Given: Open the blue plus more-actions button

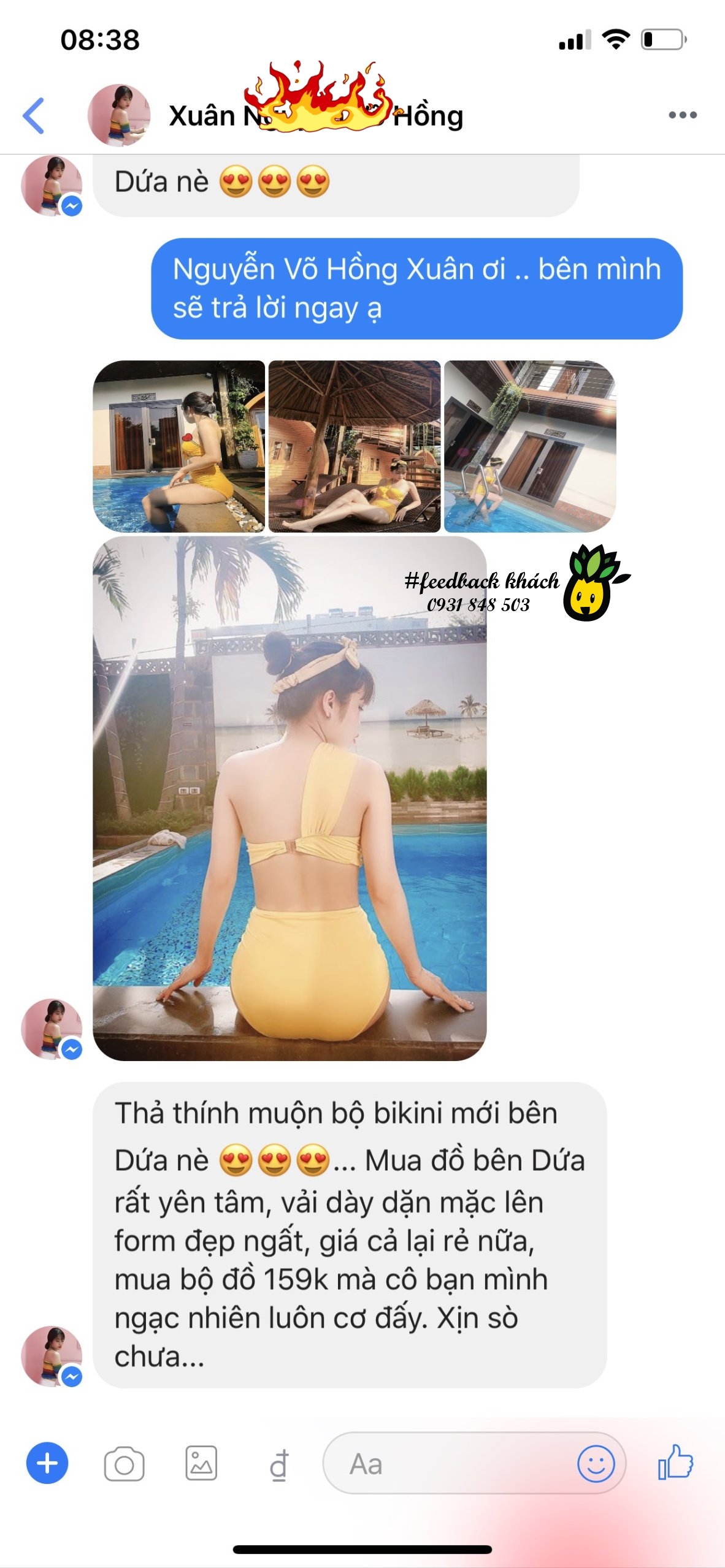Looking at the screenshot, I should pyautogui.click(x=47, y=1463).
